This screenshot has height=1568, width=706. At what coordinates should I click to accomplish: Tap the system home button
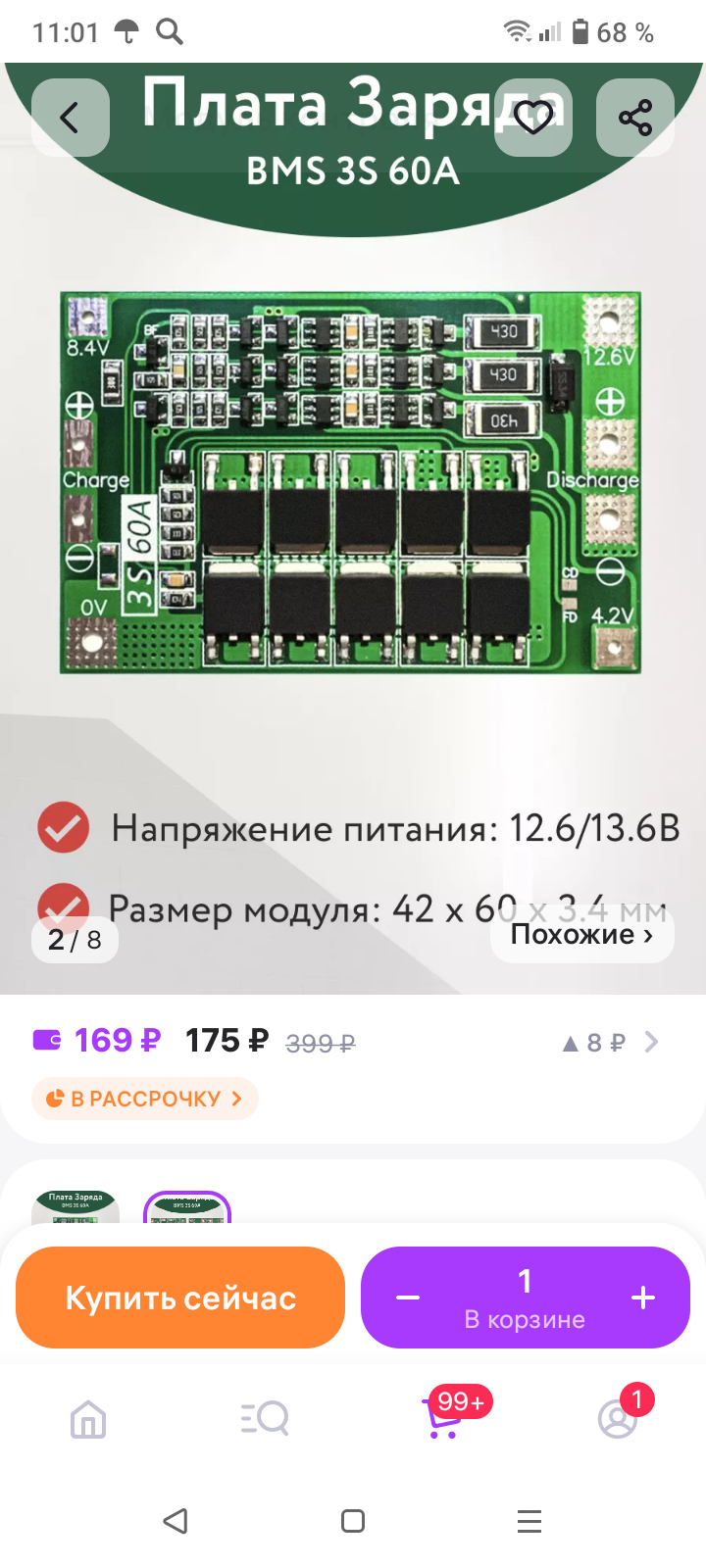(353, 1521)
